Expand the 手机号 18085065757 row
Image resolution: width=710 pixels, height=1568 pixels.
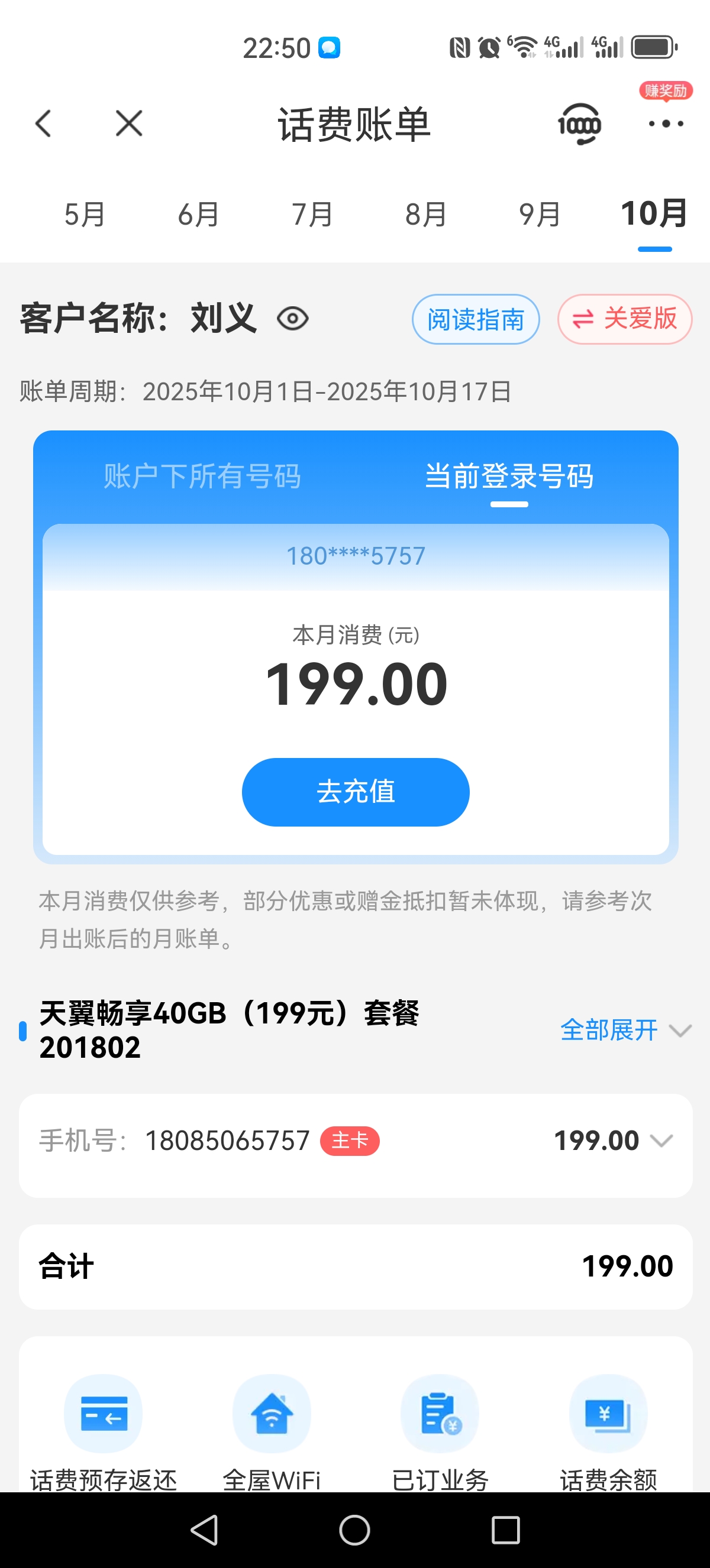(660, 1140)
